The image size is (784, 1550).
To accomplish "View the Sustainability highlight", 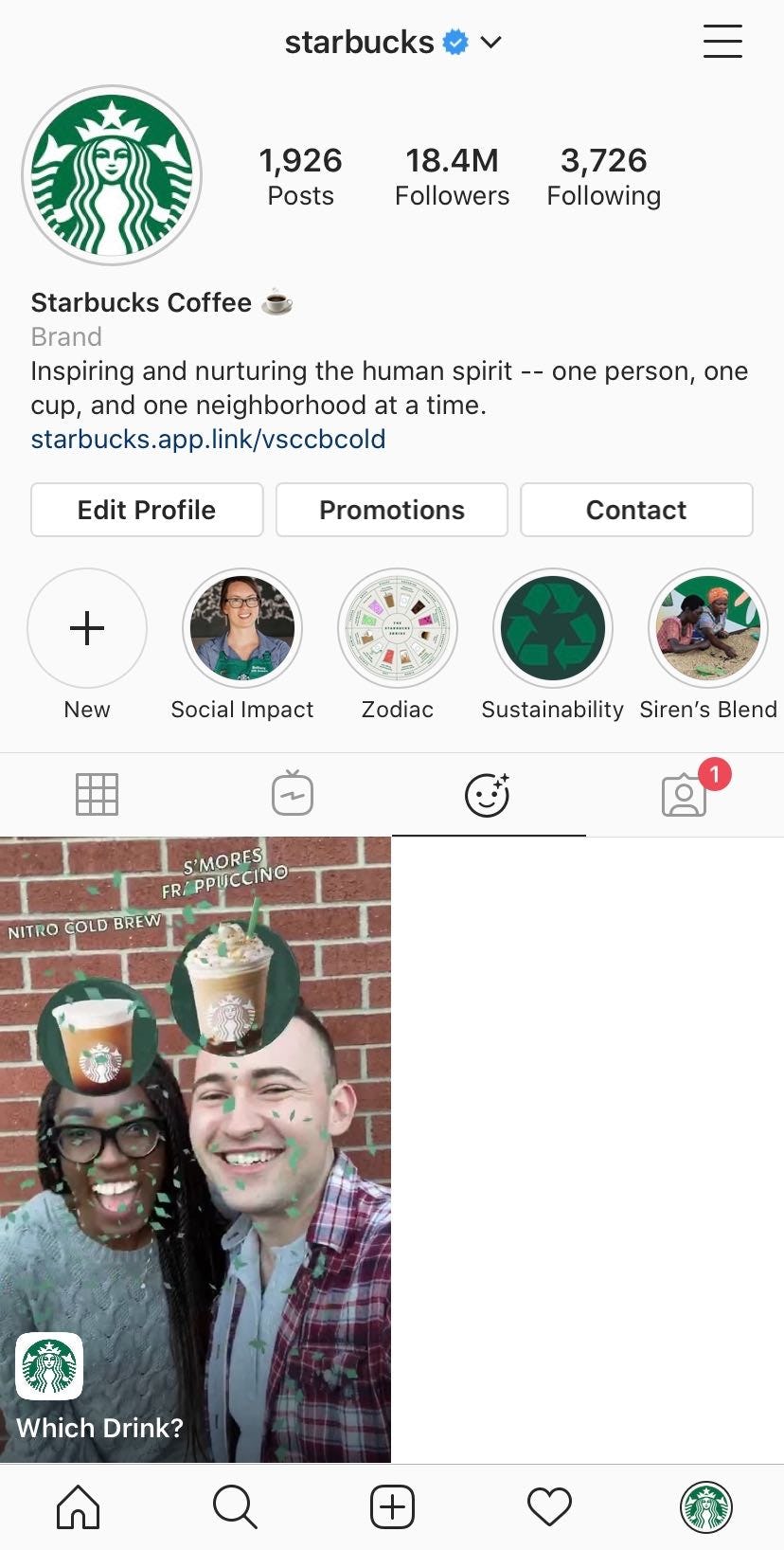I will [x=552, y=628].
